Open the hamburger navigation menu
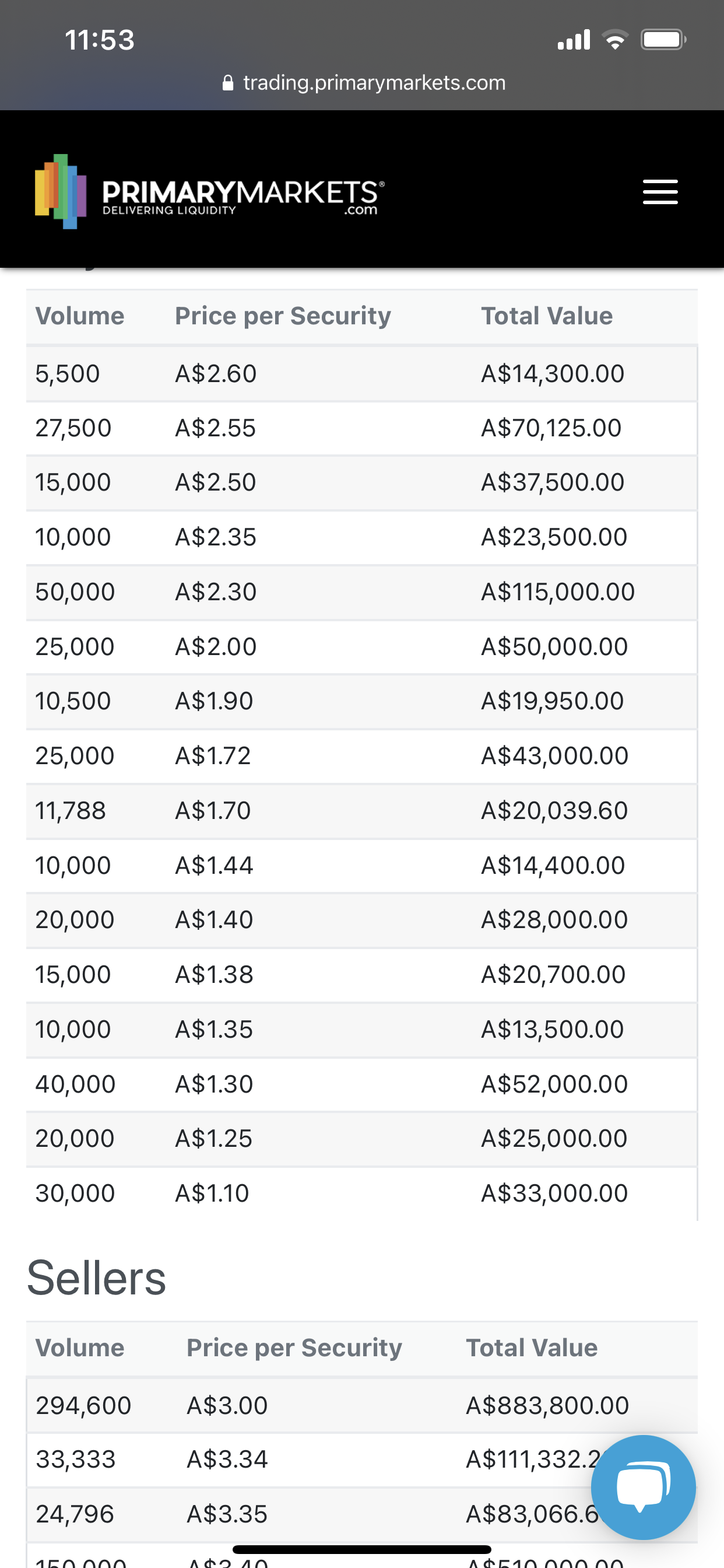Screen dimensions: 724x1568 click(x=660, y=192)
